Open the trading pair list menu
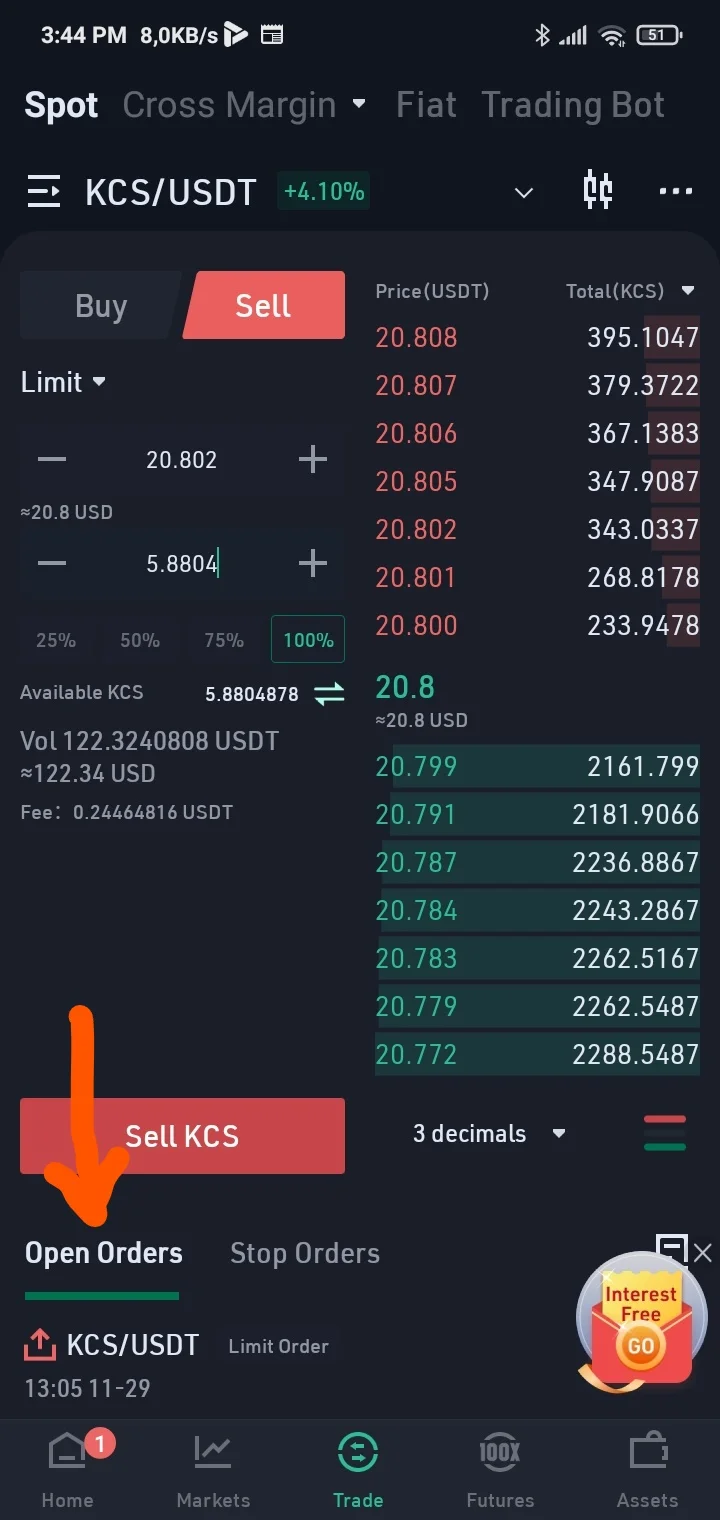The width and height of the screenshot is (720, 1520). point(43,191)
